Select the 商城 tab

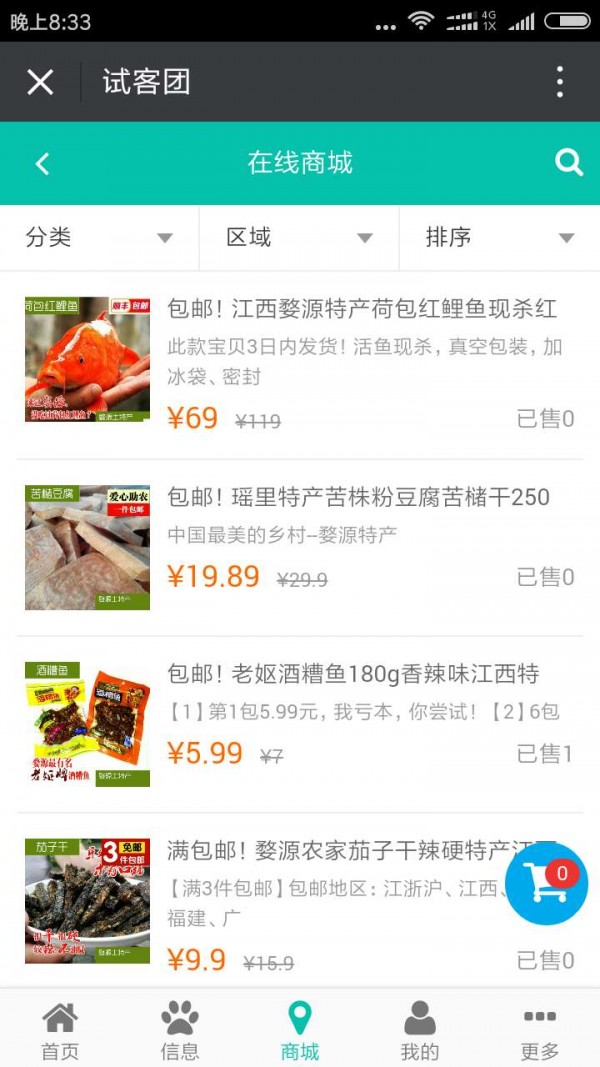pos(300,1030)
